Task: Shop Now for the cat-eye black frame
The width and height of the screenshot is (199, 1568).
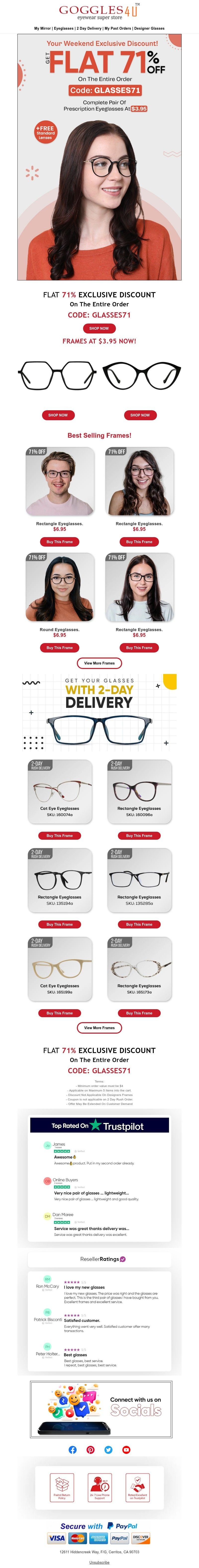Action: click(x=140, y=414)
